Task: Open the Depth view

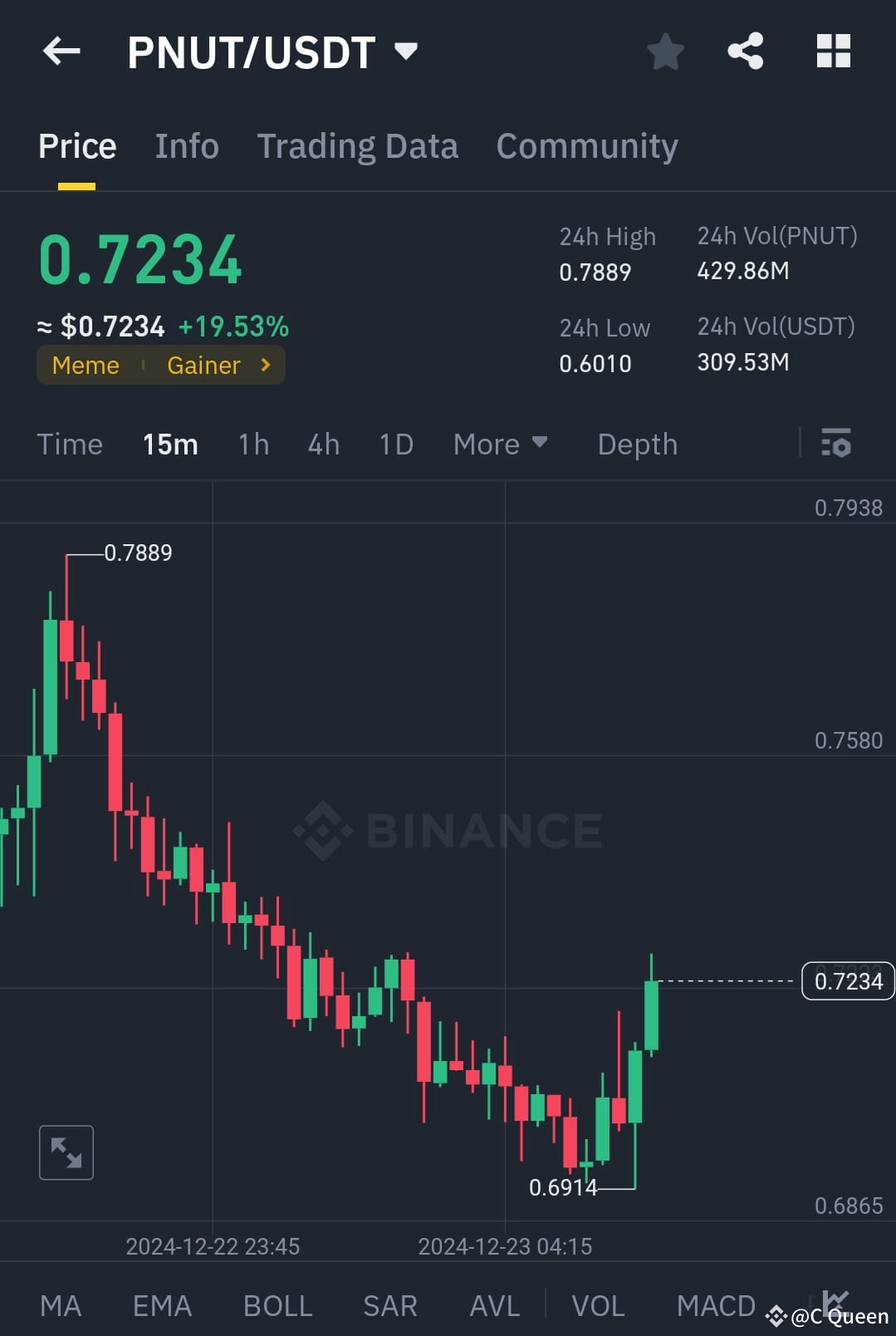Action: [637, 445]
